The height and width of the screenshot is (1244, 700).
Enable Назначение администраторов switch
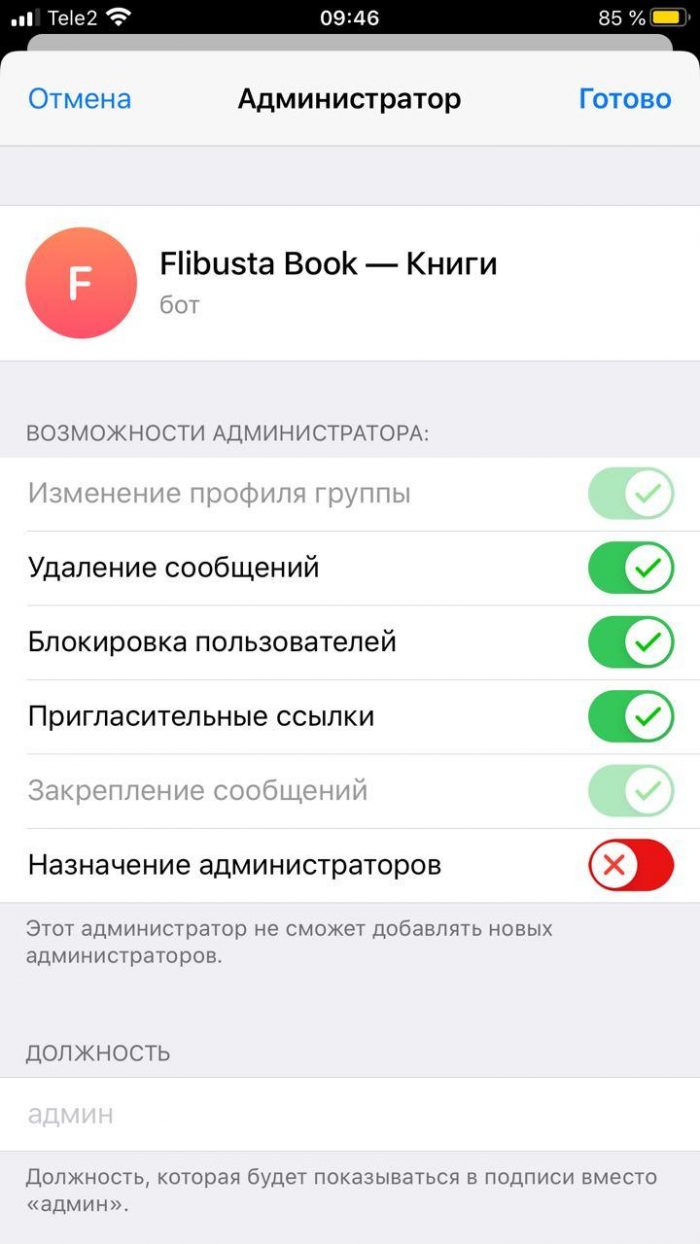(x=631, y=865)
